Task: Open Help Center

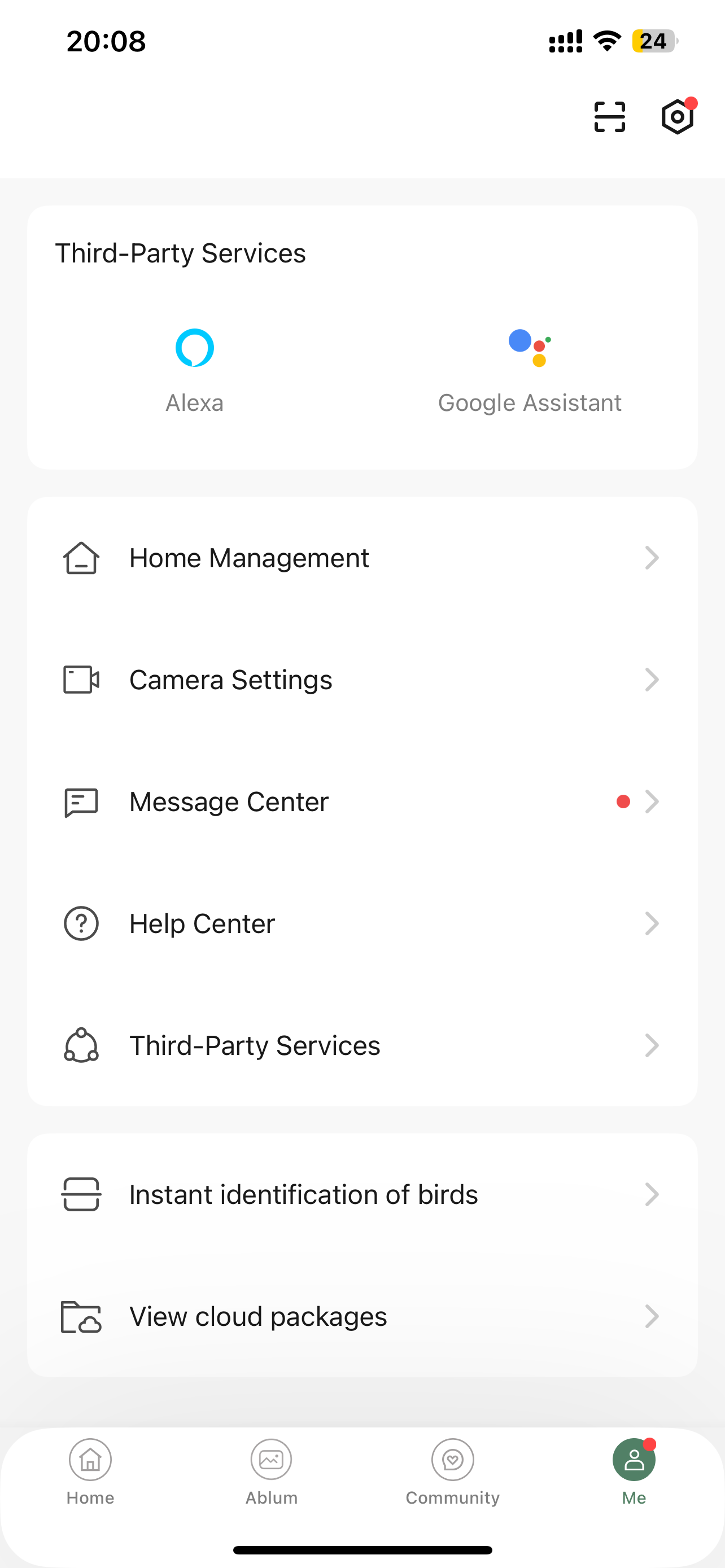Action: point(362,923)
